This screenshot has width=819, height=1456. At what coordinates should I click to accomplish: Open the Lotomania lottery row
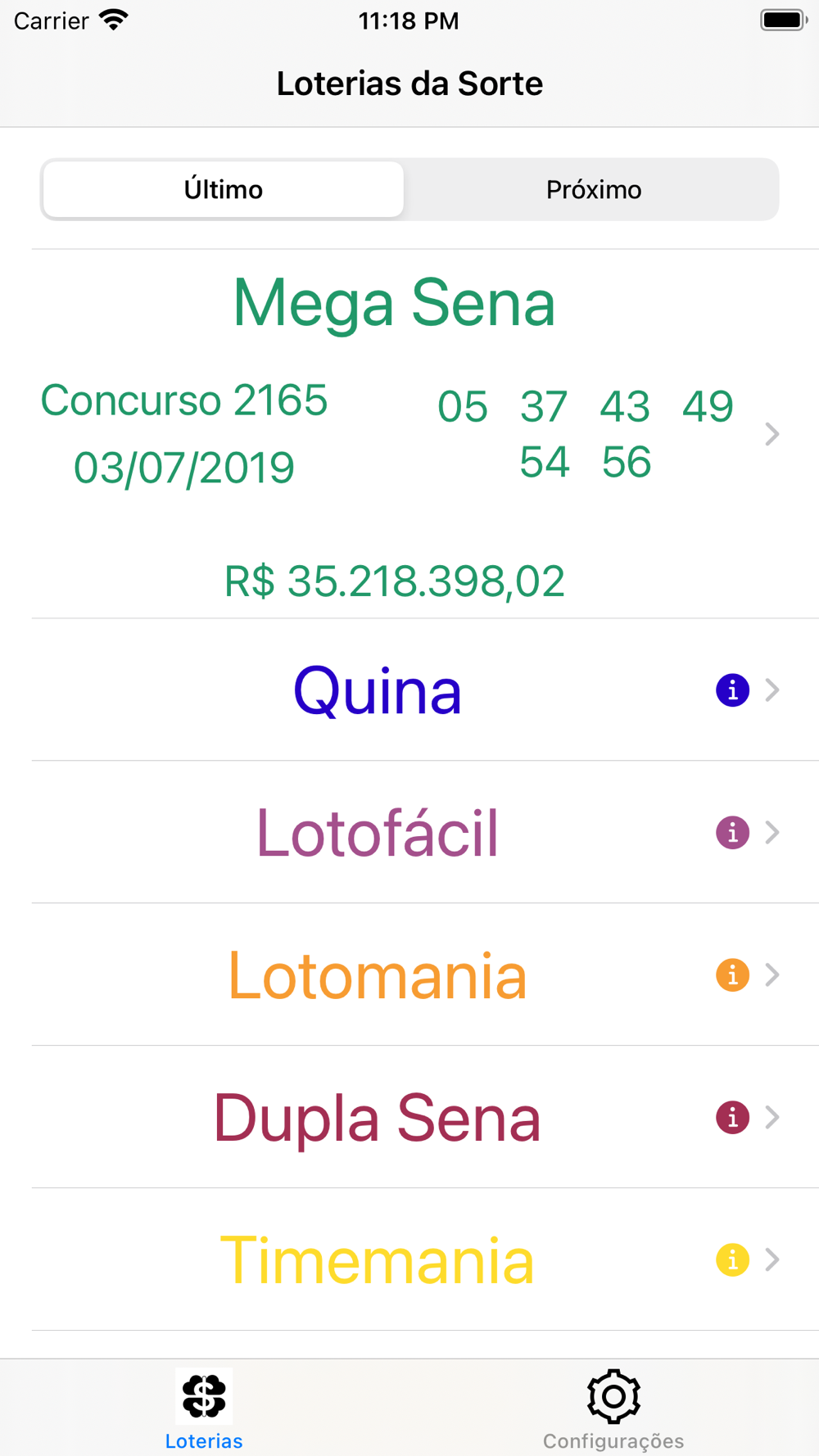pos(409,974)
